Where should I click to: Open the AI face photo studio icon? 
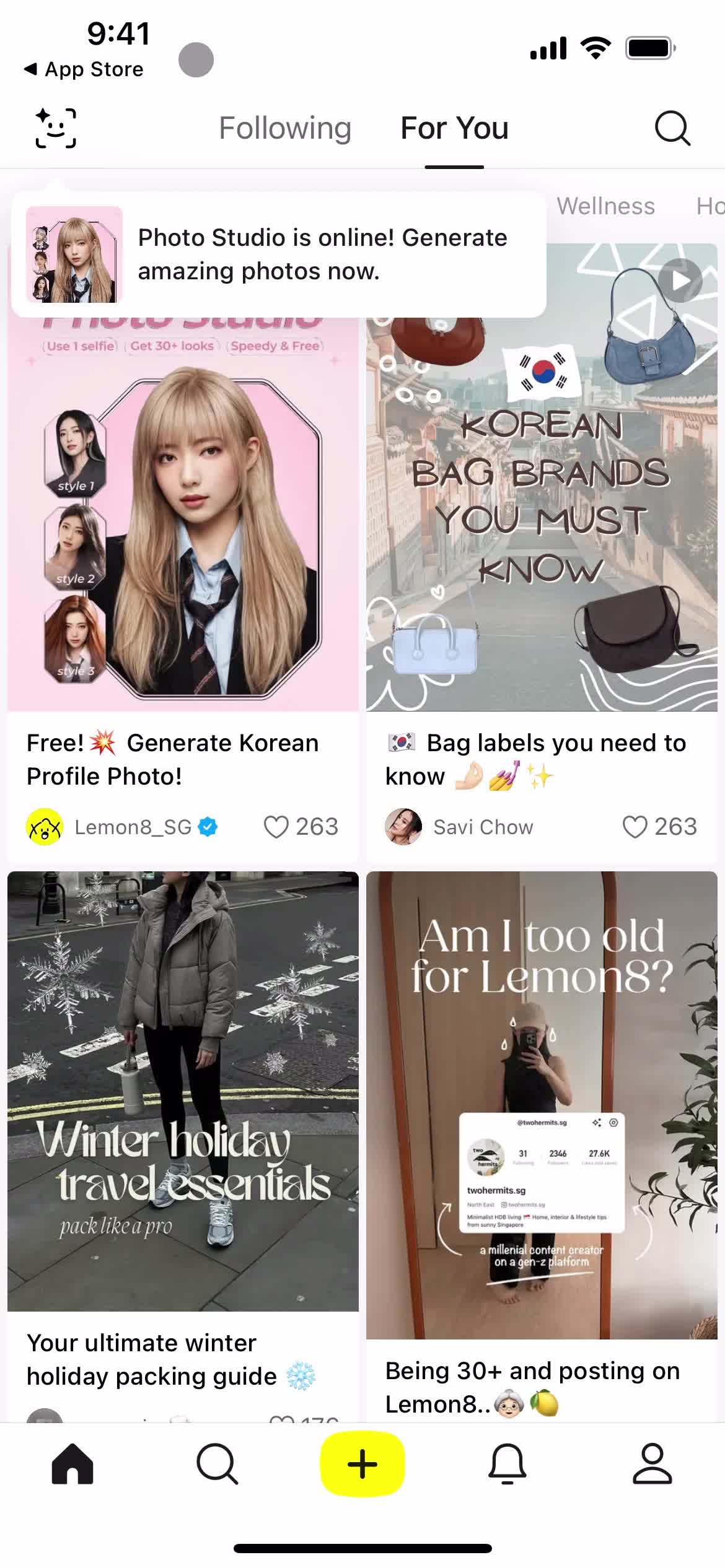(x=56, y=128)
